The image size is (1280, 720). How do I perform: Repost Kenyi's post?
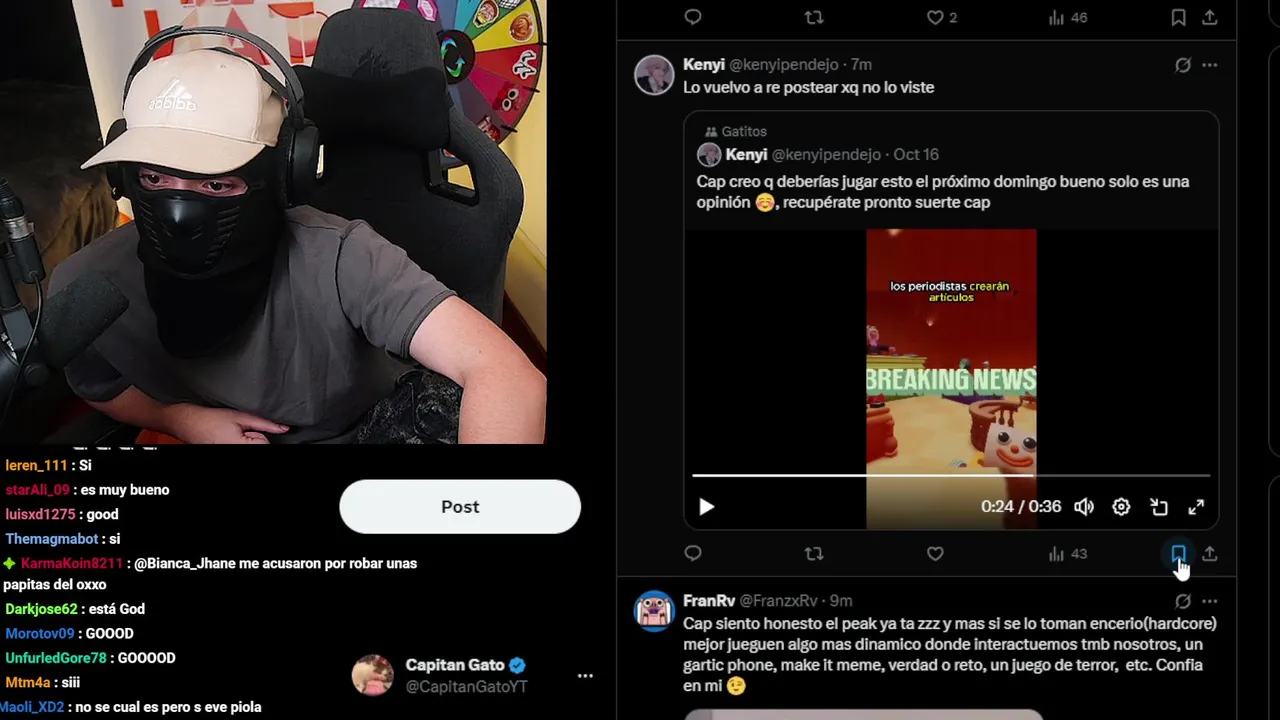click(814, 554)
